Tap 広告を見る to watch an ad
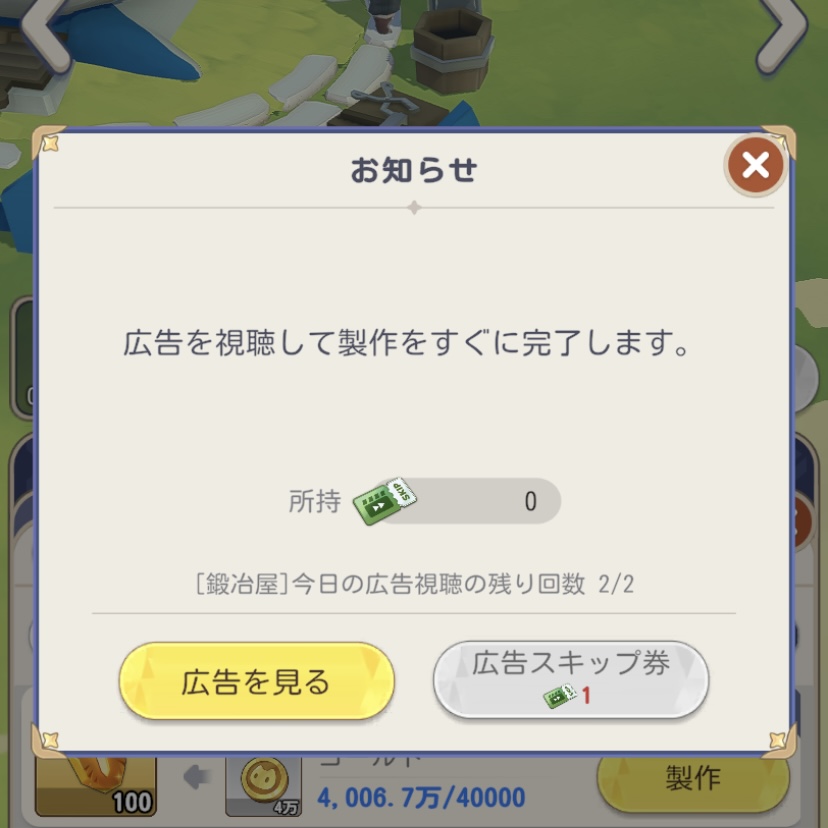 click(256, 682)
